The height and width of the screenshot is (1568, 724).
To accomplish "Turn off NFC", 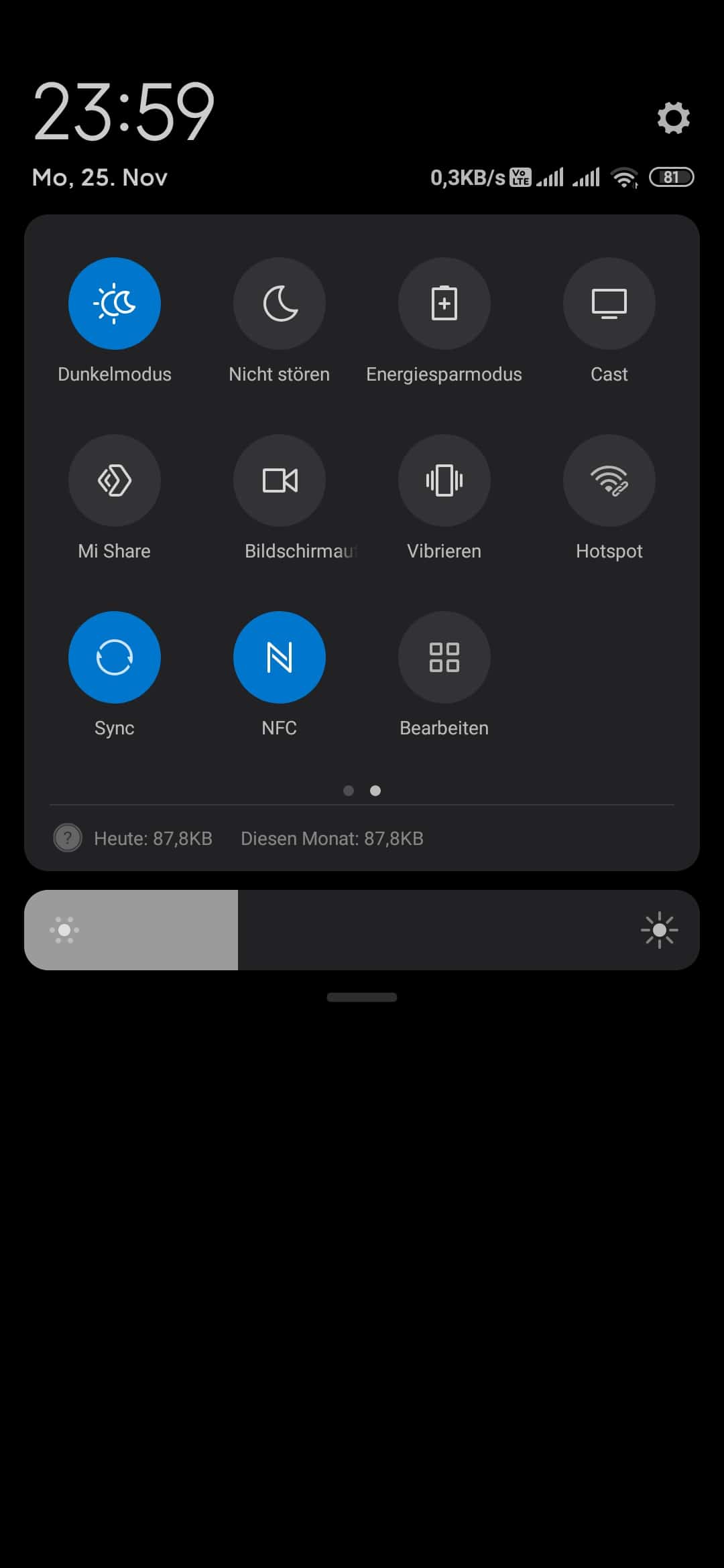I will click(x=280, y=657).
